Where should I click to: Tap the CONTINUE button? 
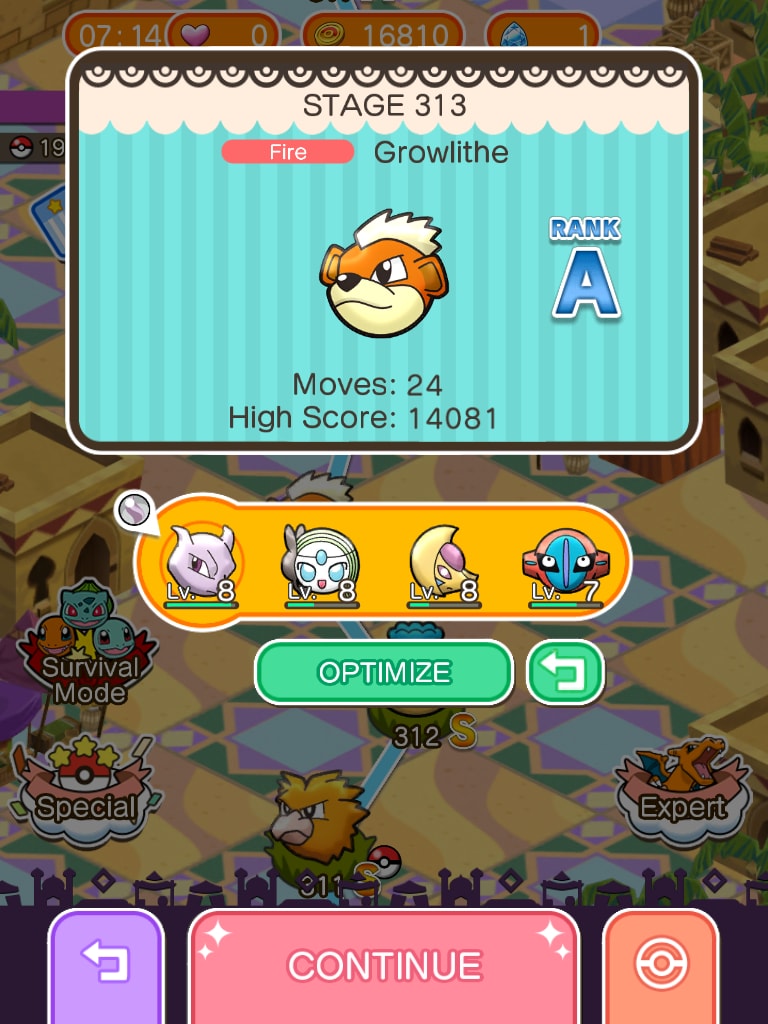click(x=384, y=964)
